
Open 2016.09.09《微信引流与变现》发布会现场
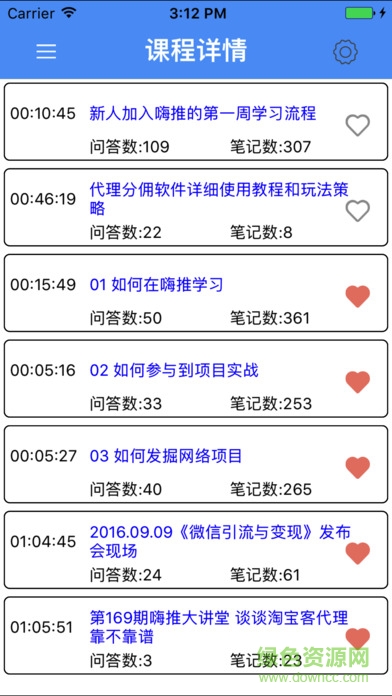[196, 550]
